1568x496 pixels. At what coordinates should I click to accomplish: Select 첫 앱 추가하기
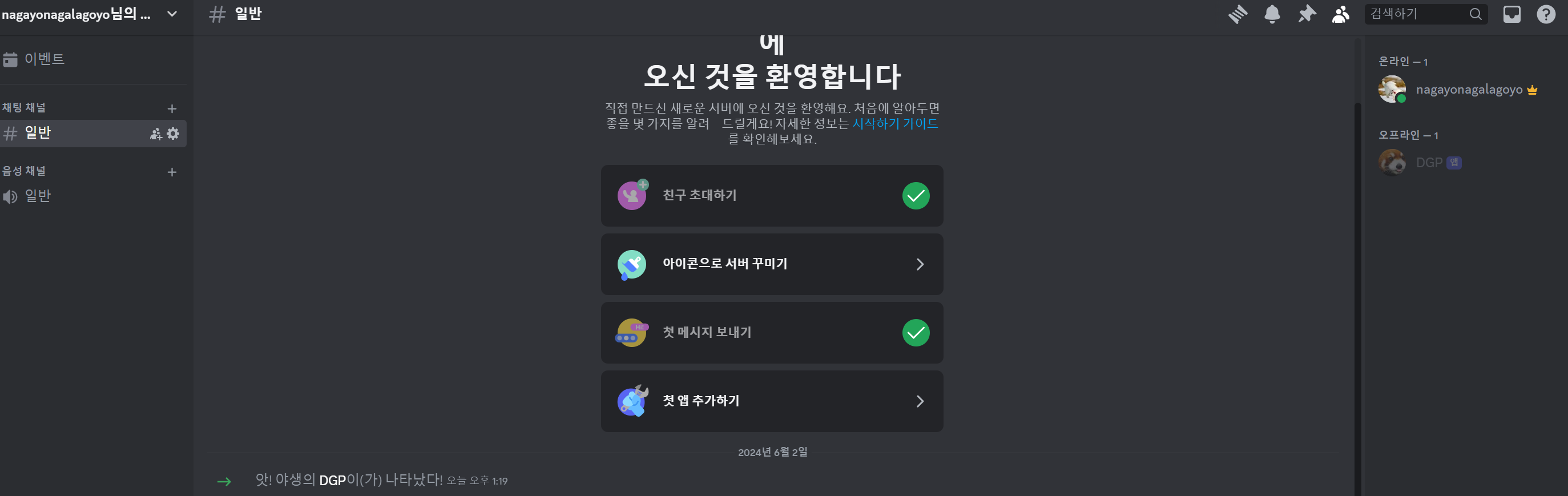(771, 401)
